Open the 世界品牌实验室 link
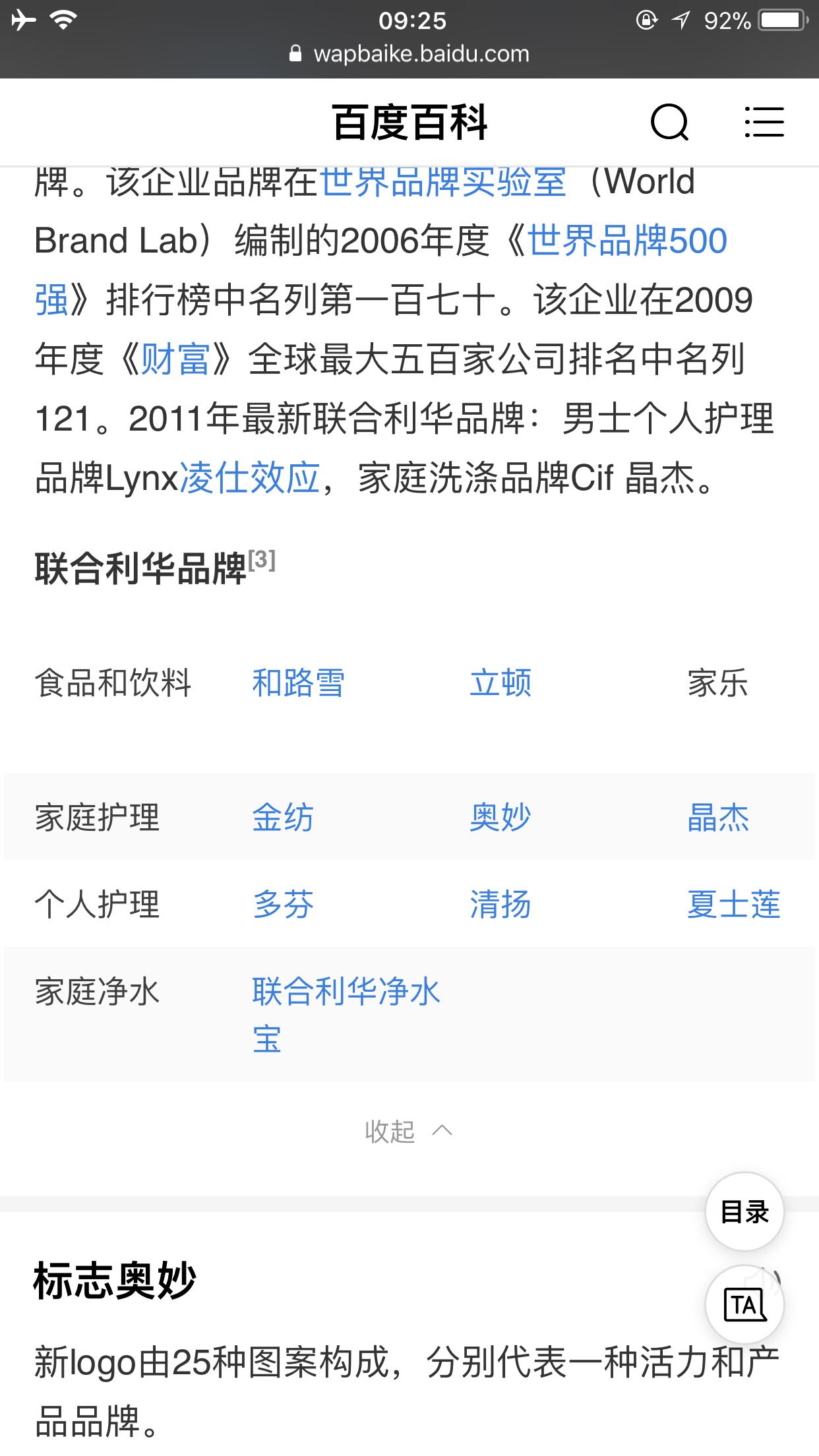Viewport: 819px width, 1456px height. tap(443, 181)
